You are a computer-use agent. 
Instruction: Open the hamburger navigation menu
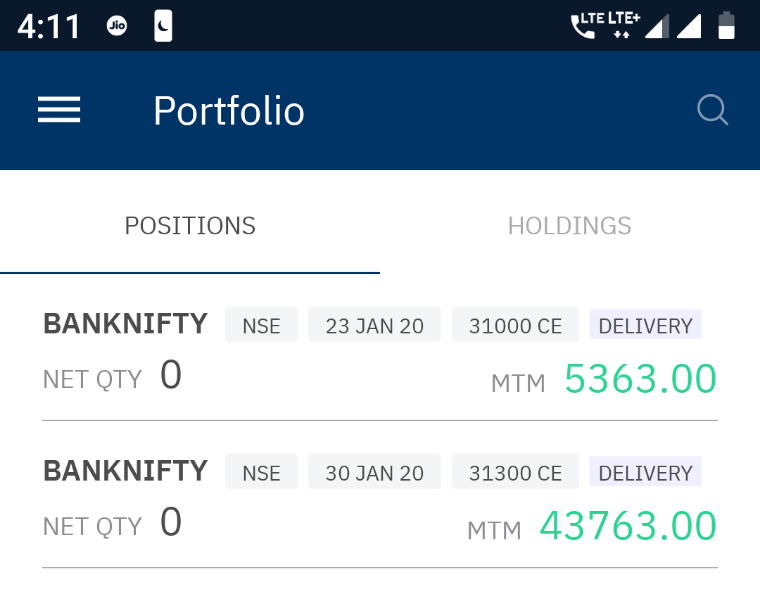click(x=59, y=110)
